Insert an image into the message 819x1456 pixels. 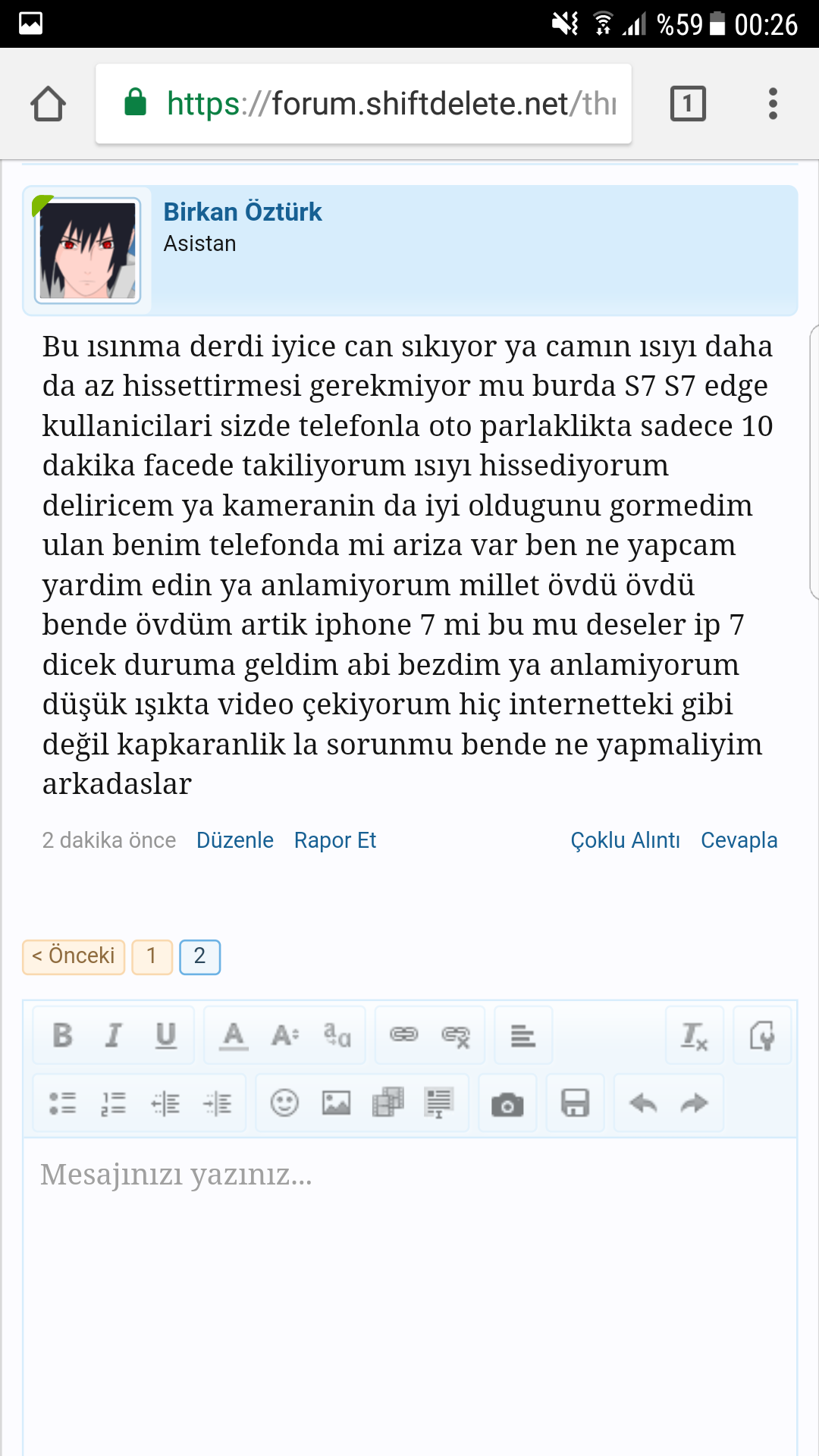tap(336, 1103)
